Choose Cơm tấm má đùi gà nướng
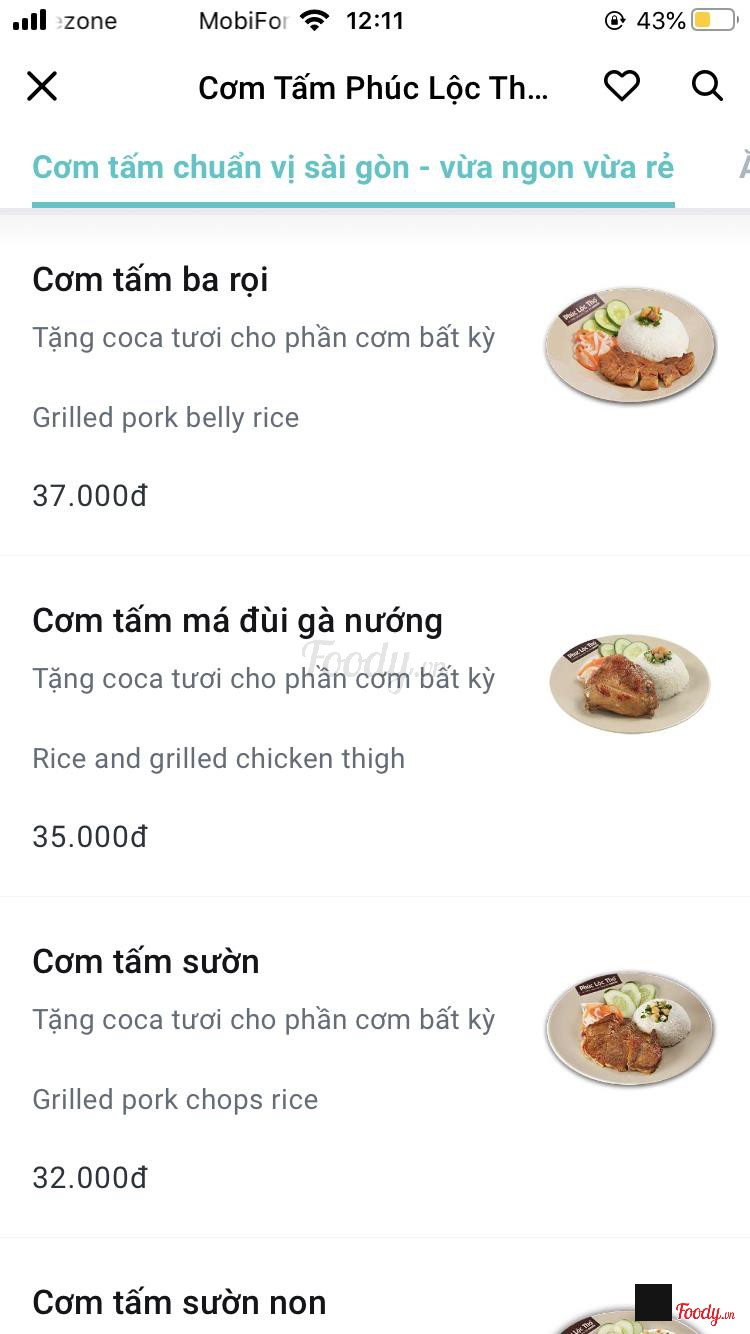This screenshot has width=750, height=1334. tap(237, 621)
